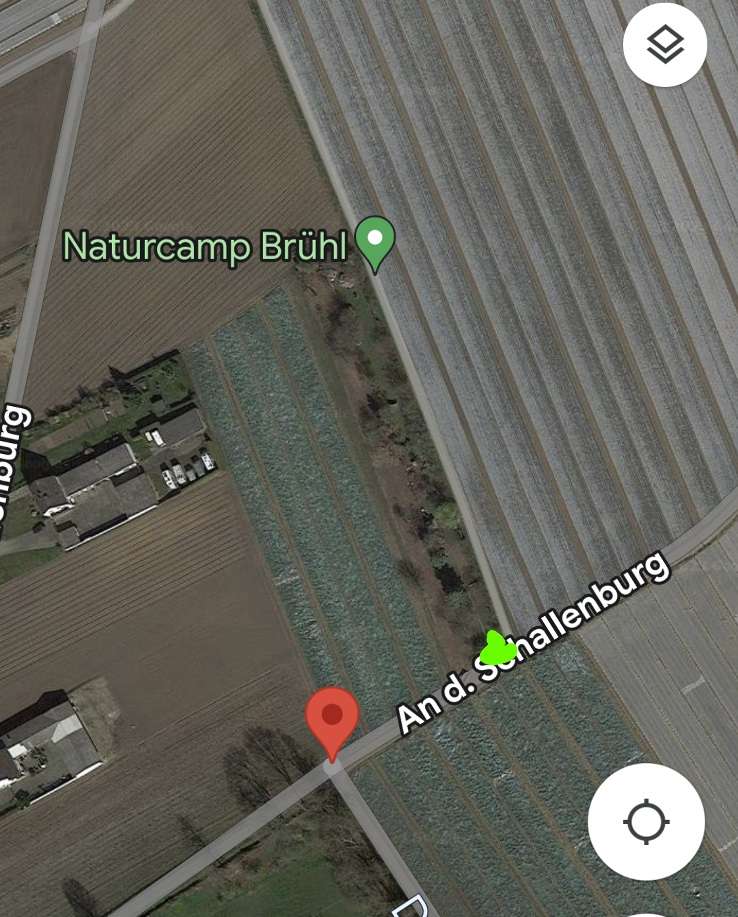Tap the red pin's white center dot
Image resolution: width=738 pixels, height=917 pixels.
[334, 716]
